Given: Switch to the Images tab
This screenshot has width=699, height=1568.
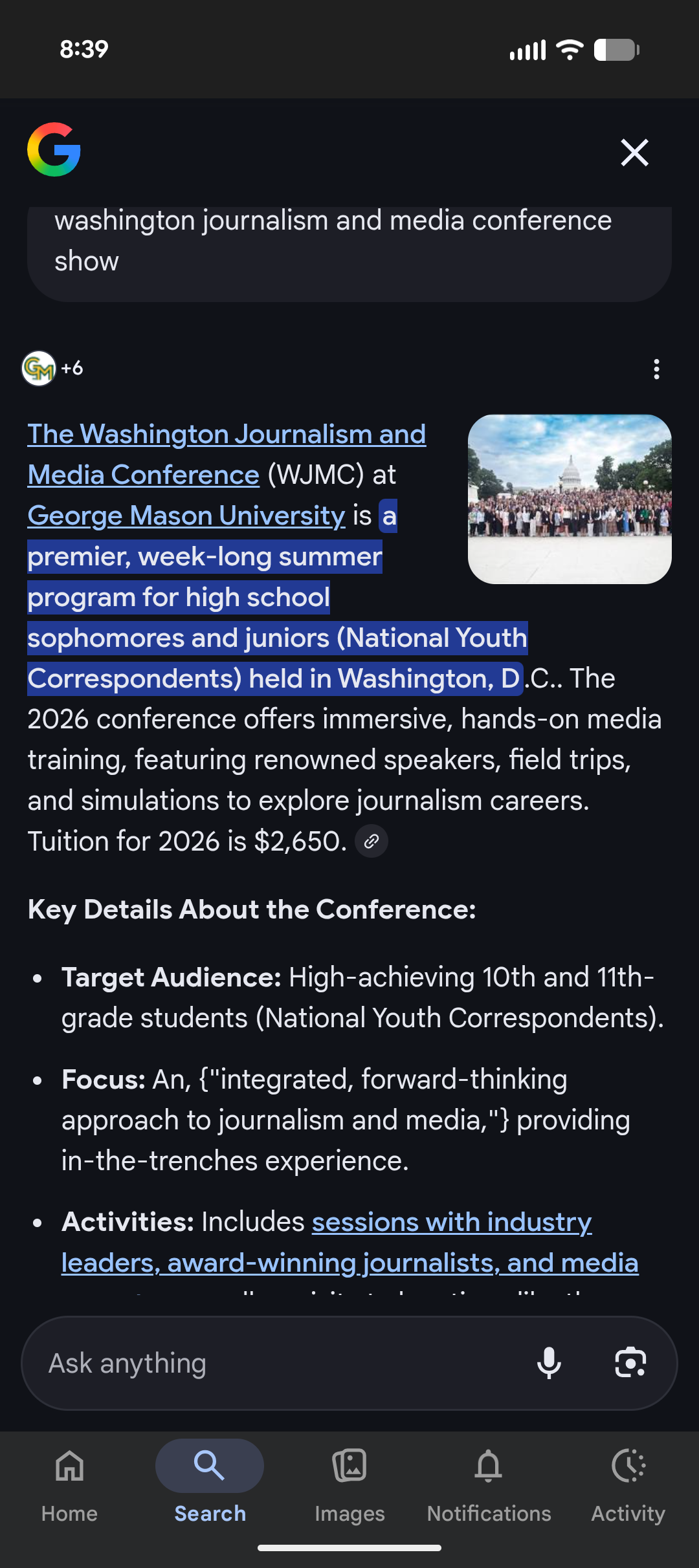Looking at the screenshot, I should [x=349, y=1481].
